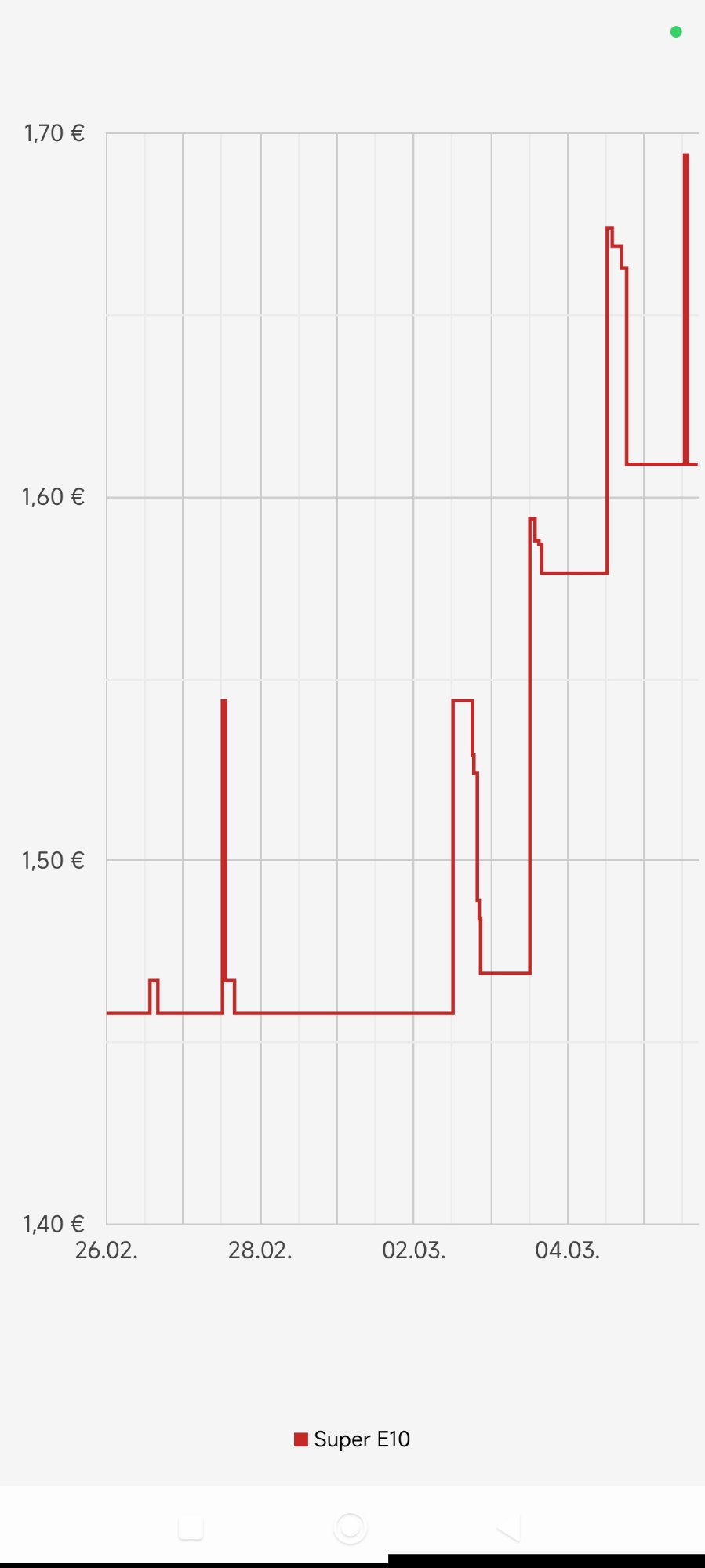The height and width of the screenshot is (1568, 705).
Task: Toggle the Super E10 legend entry
Action: pyautogui.click(x=352, y=1439)
